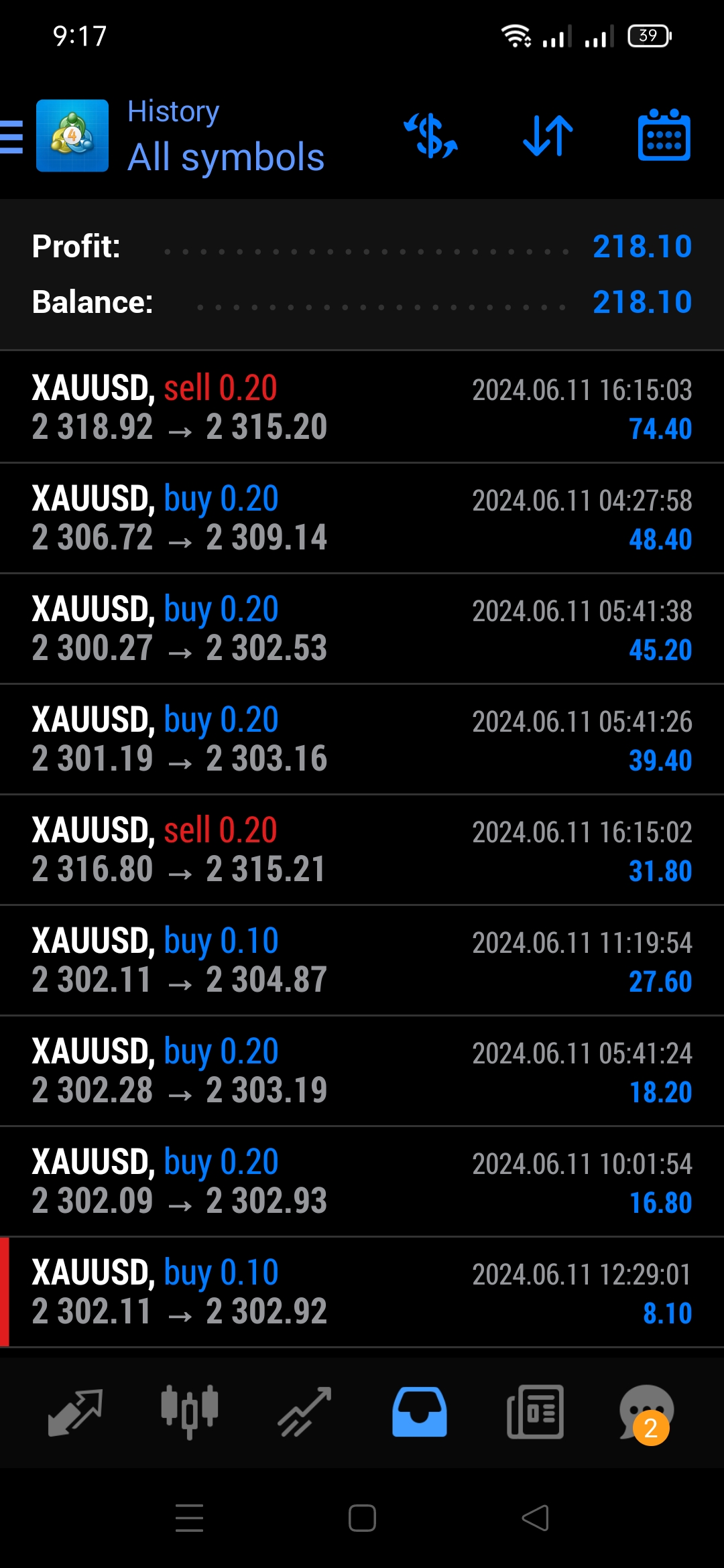This screenshot has height=1568, width=724.
Task: Open the buy 0.10 trade with profit 27.60
Action: (x=362, y=960)
